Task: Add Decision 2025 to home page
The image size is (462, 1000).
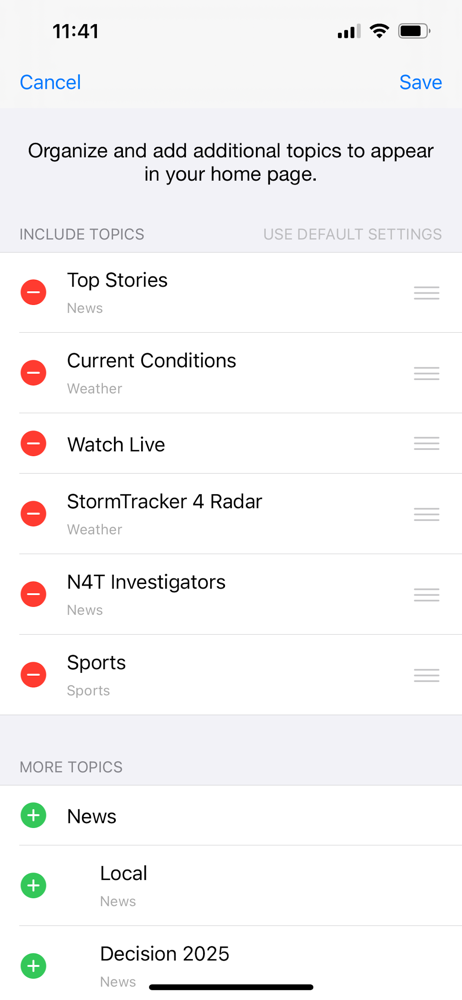Action: [33, 966]
